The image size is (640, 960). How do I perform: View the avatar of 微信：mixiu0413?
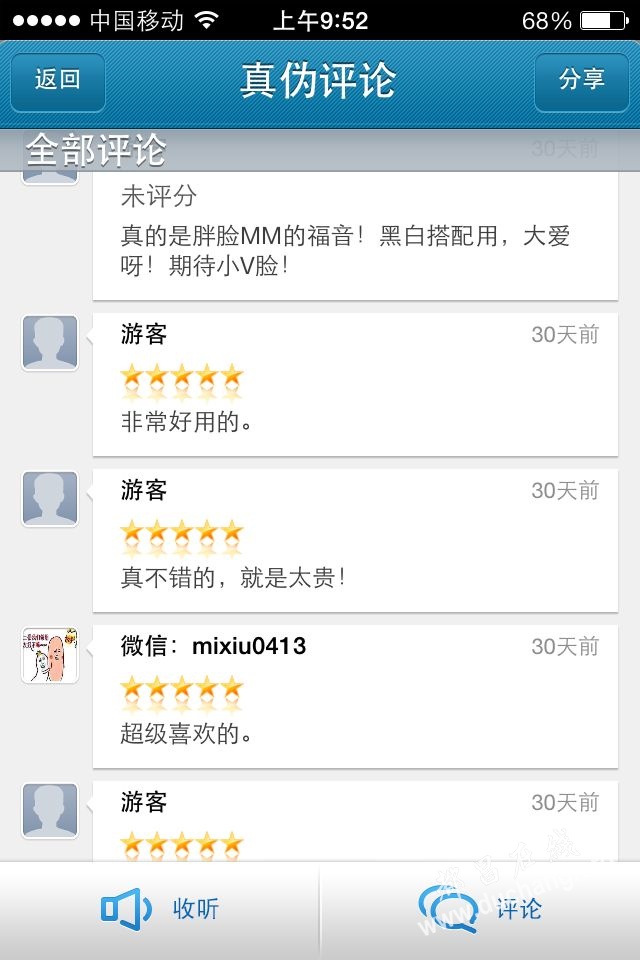click(x=50, y=655)
